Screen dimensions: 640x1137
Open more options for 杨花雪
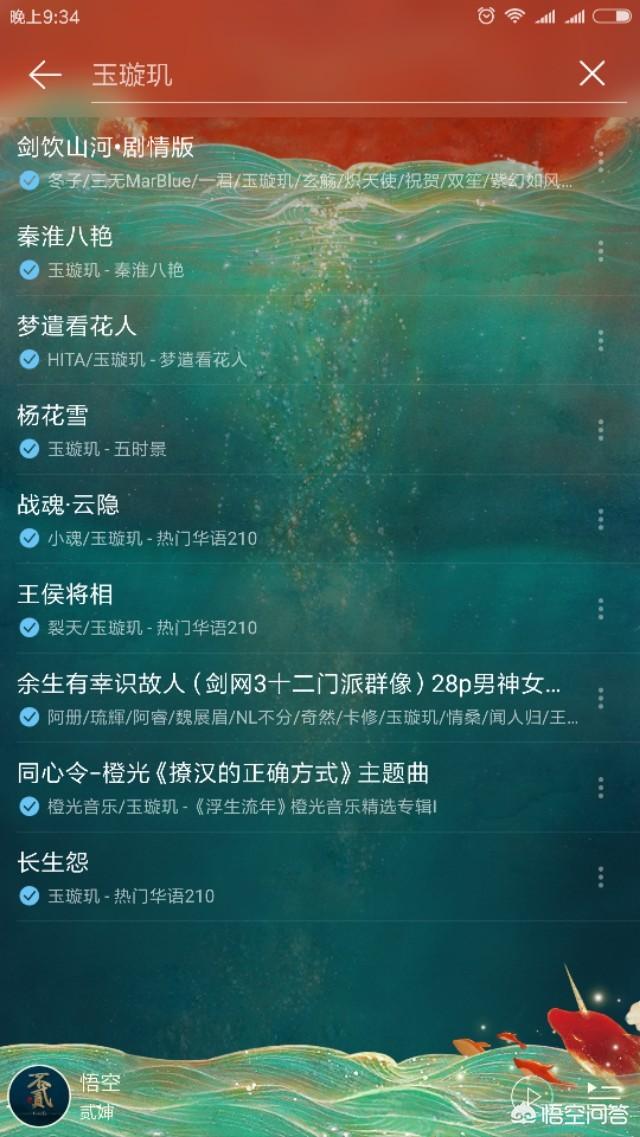[x=600, y=430]
